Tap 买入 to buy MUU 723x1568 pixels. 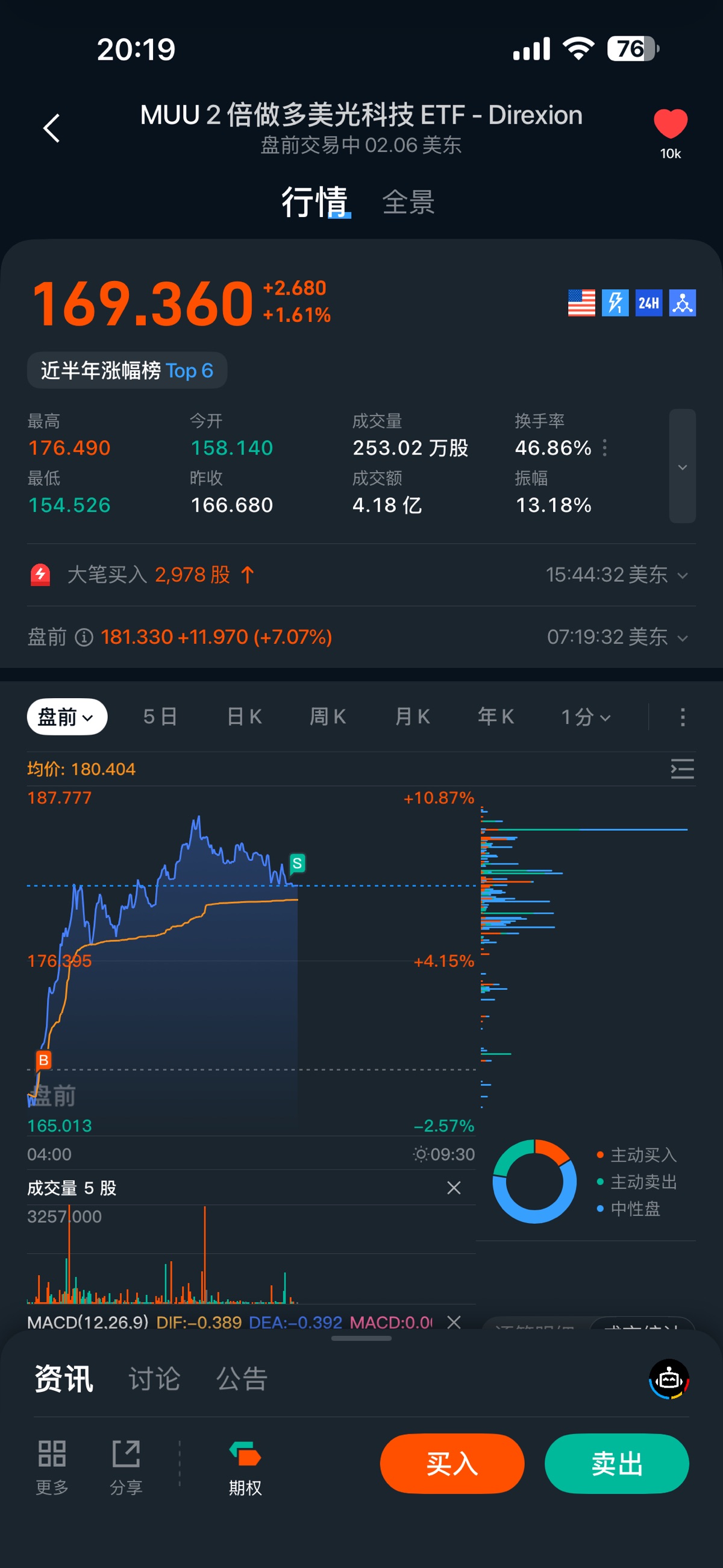451,1463
